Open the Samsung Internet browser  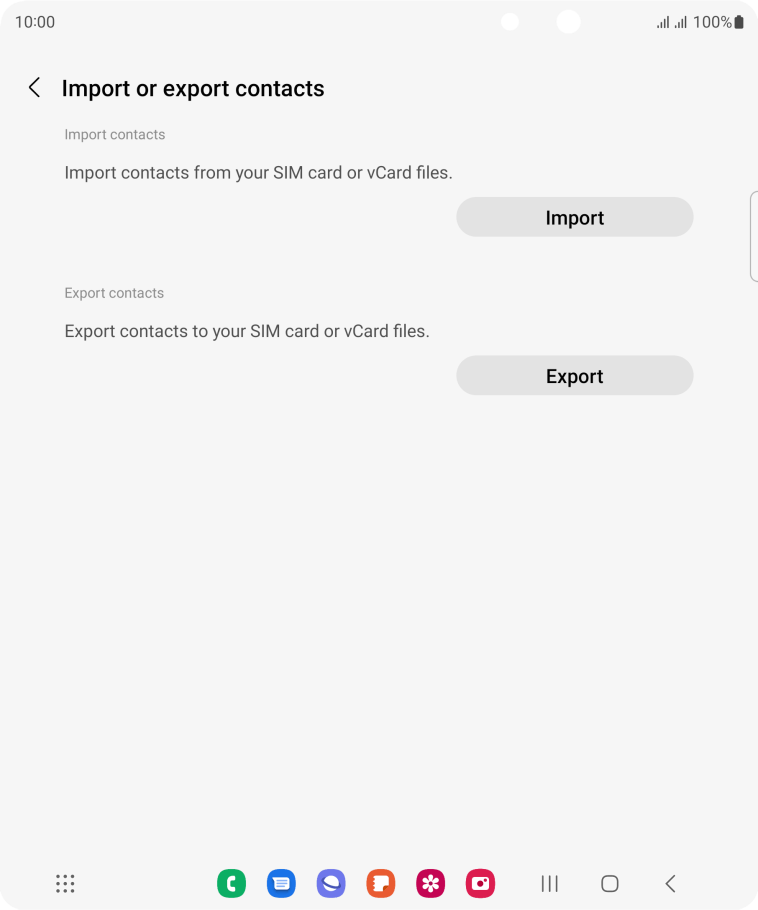click(331, 883)
